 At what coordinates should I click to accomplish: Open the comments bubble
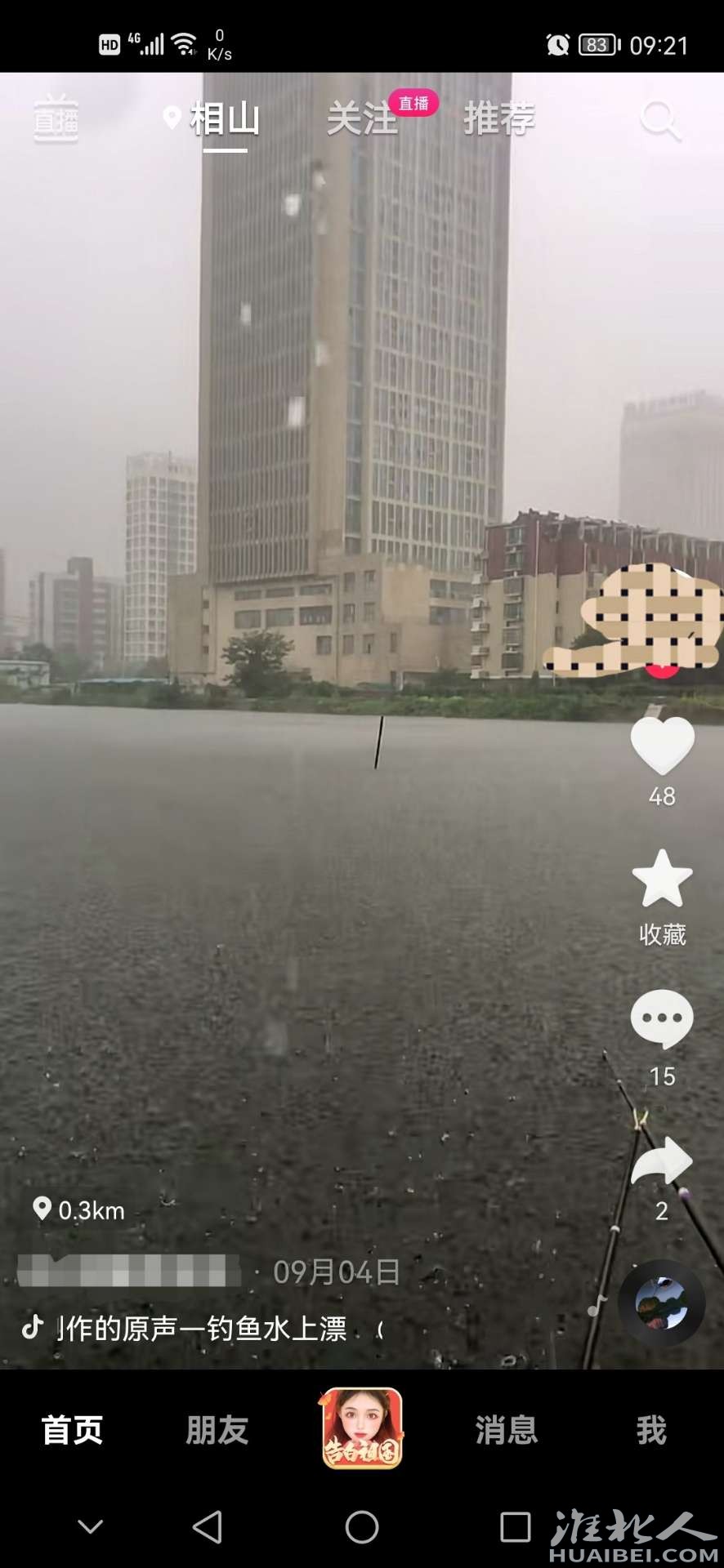pyautogui.click(x=662, y=1018)
